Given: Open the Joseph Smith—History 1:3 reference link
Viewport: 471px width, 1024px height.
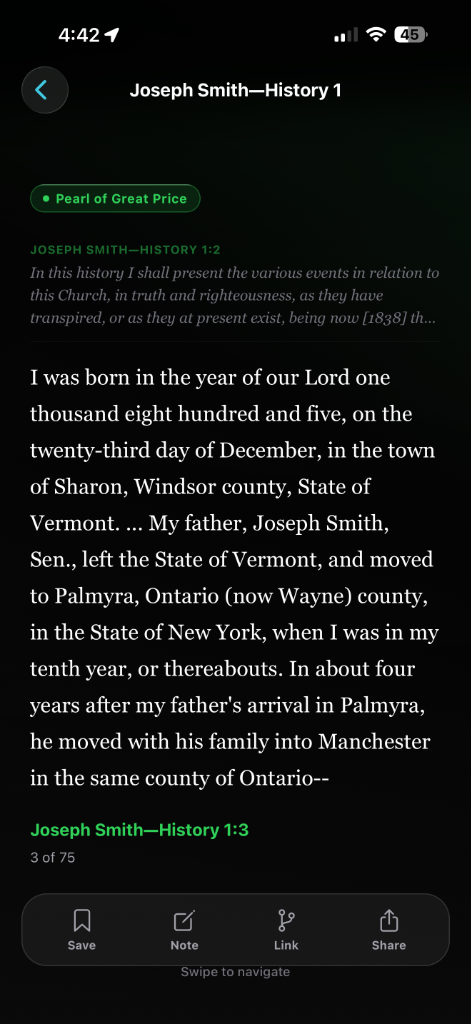Looking at the screenshot, I should pyautogui.click(x=139, y=830).
